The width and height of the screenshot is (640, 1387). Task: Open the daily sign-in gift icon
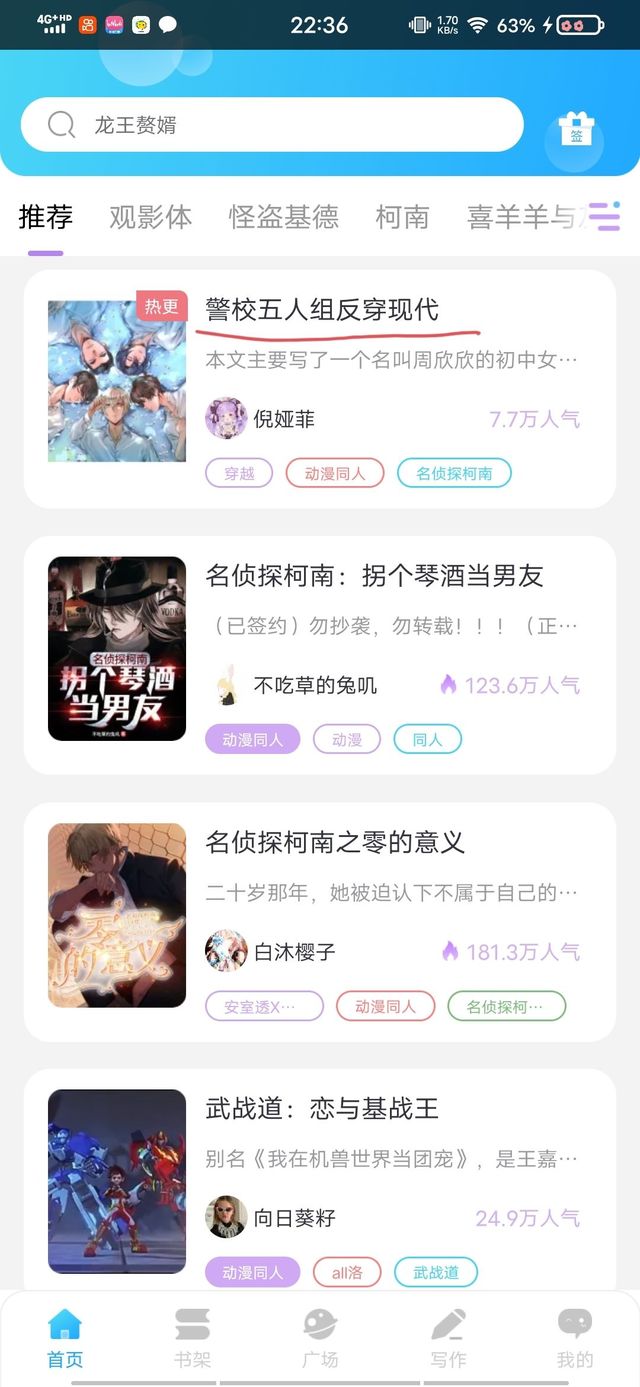pyautogui.click(x=575, y=132)
